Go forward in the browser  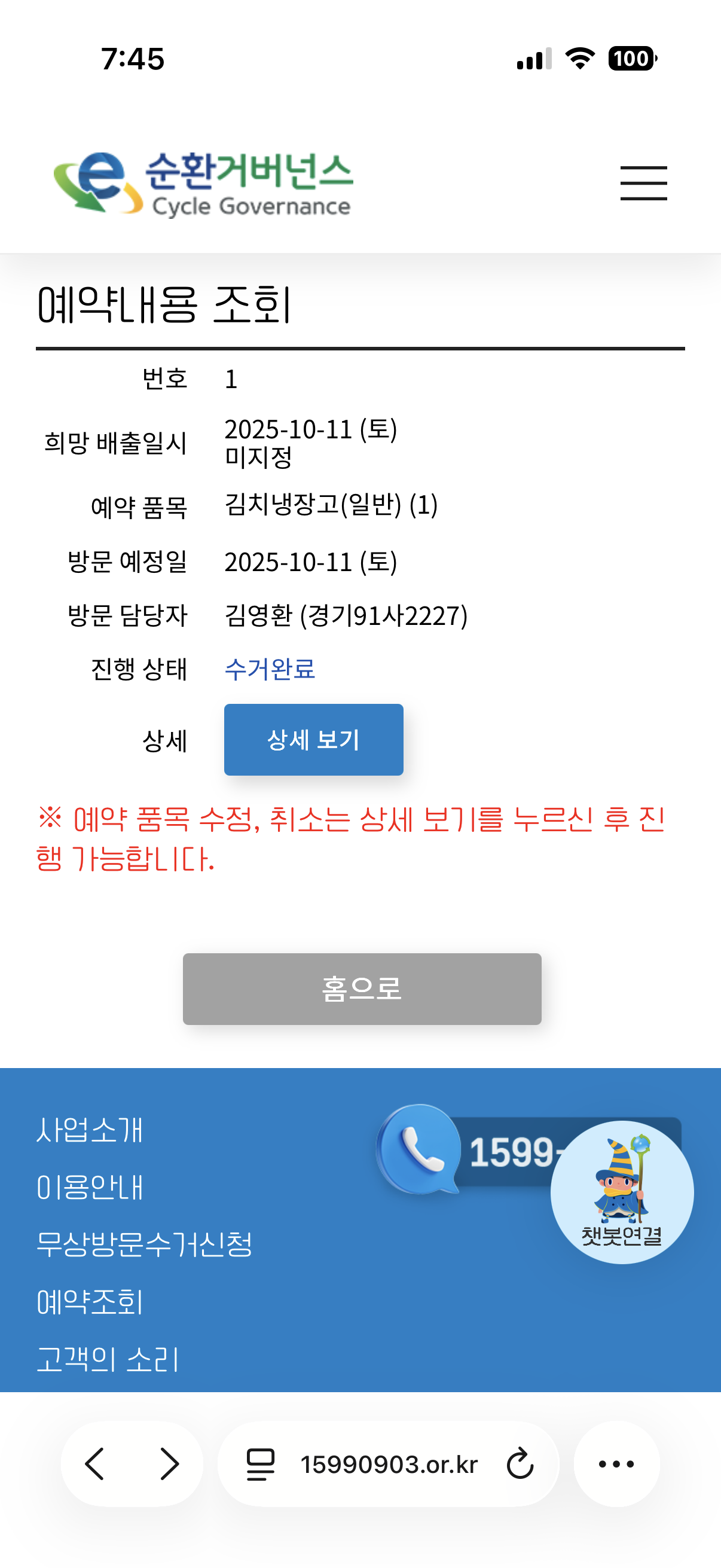[169, 1464]
